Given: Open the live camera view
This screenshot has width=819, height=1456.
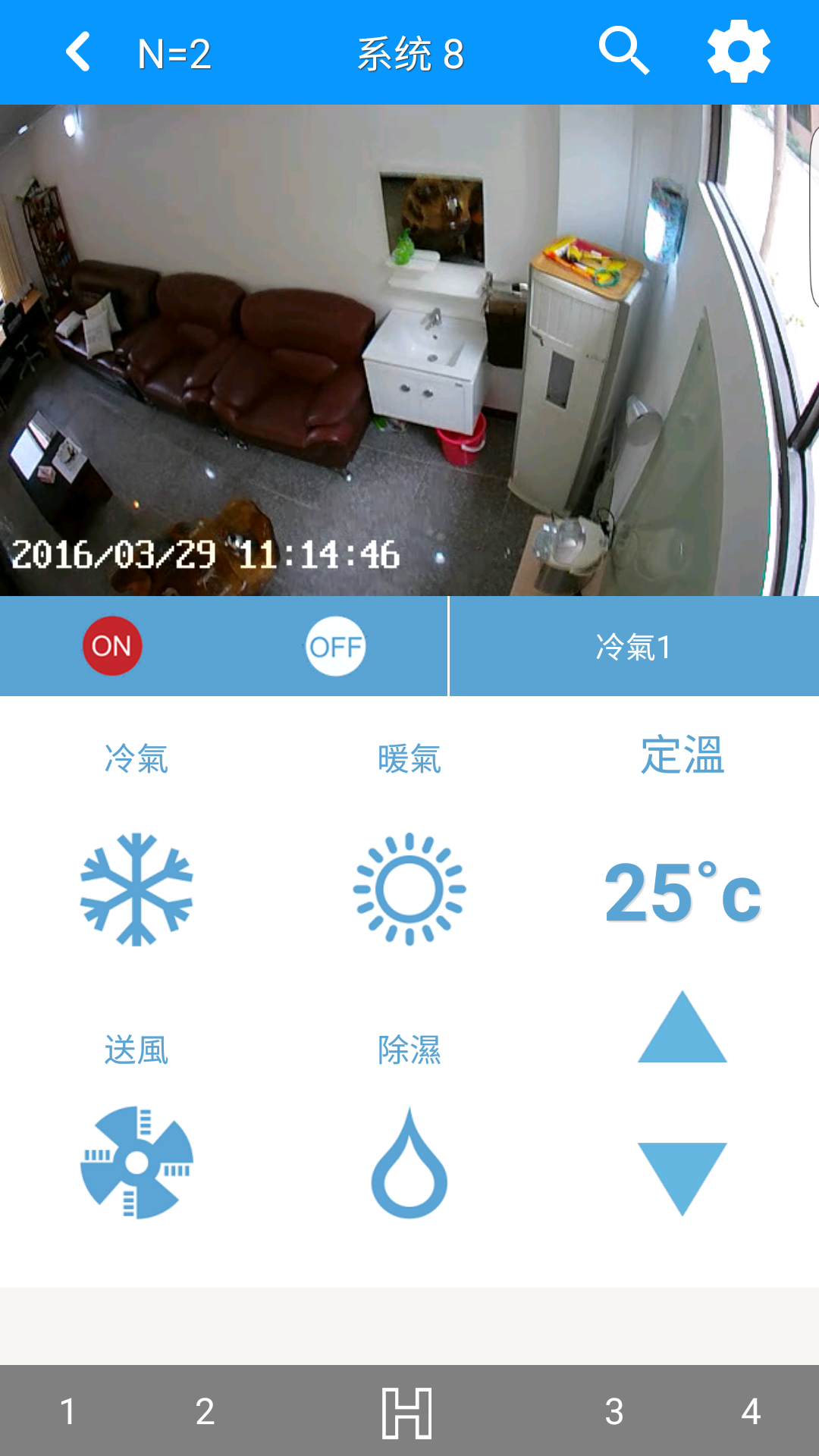Looking at the screenshot, I should click(x=409, y=350).
